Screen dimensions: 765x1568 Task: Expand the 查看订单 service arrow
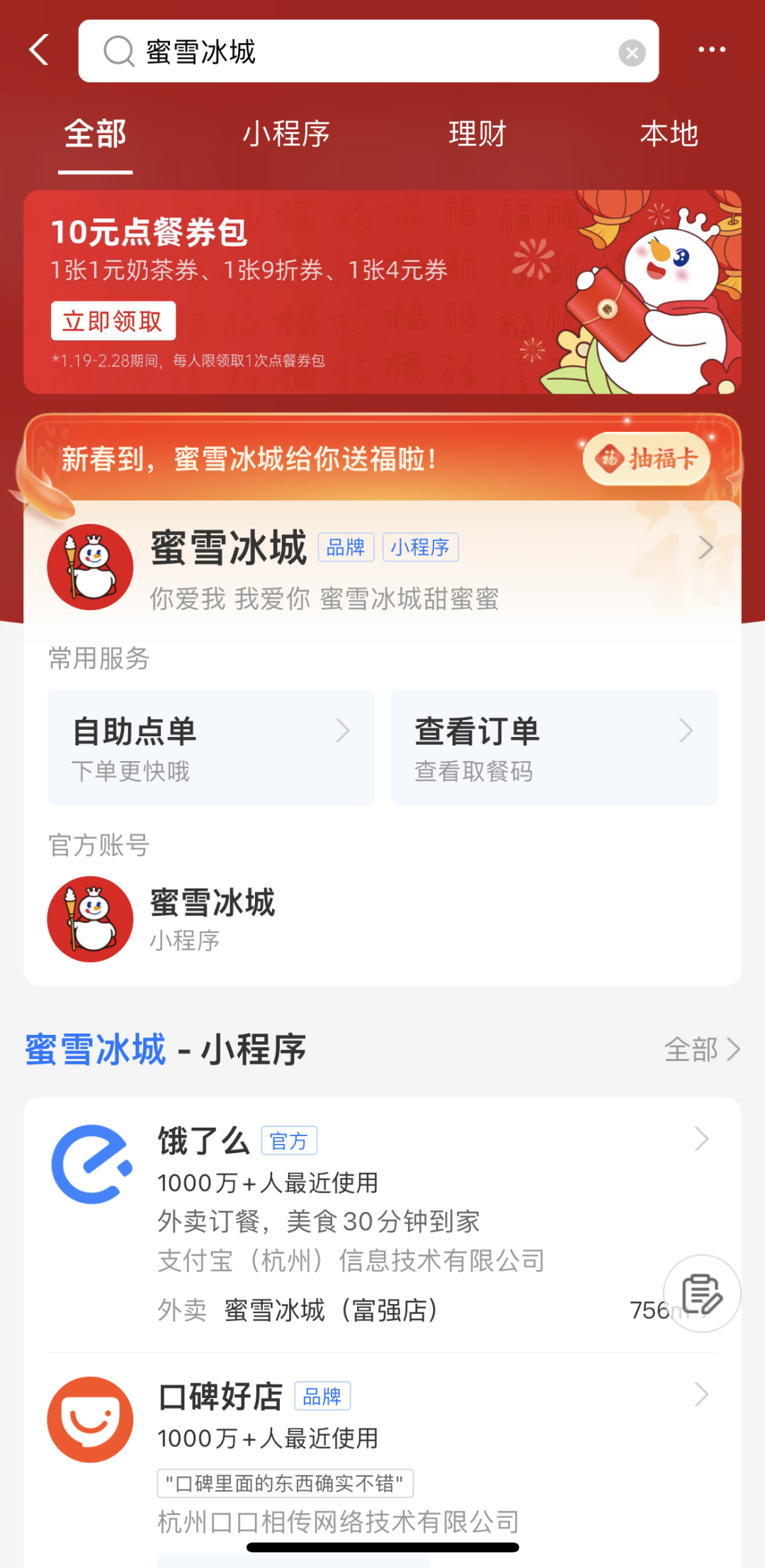[684, 730]
